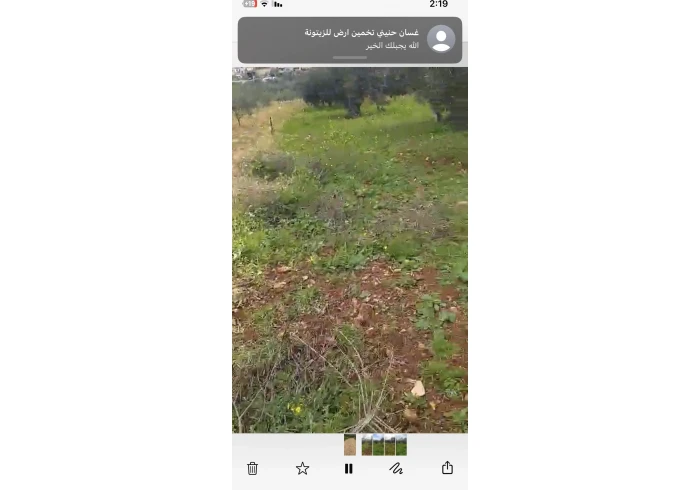Delete this video with trash icon
This screenshot has width=700, height=490.
click(x=252, y=468)
